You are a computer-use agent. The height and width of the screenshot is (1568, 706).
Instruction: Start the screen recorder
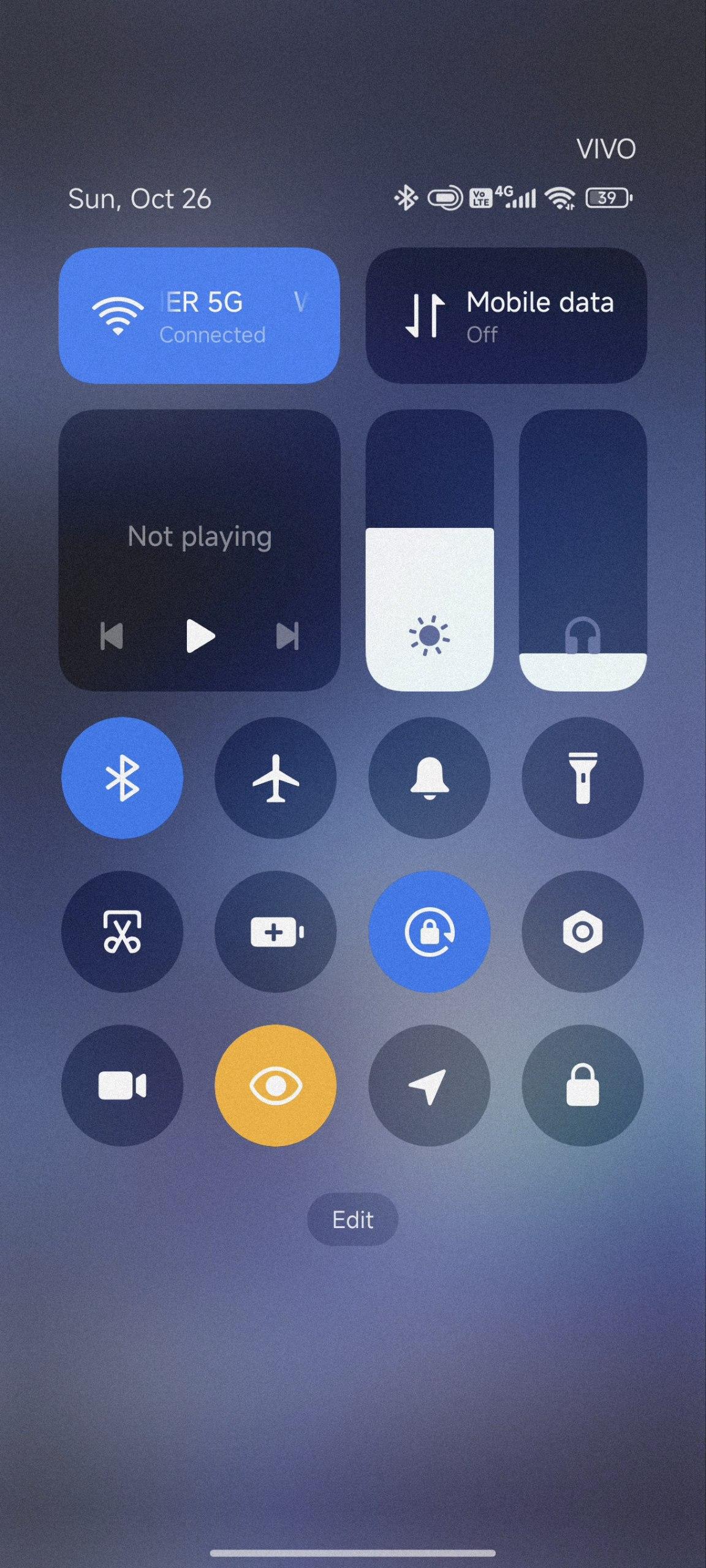(122, 1085)
